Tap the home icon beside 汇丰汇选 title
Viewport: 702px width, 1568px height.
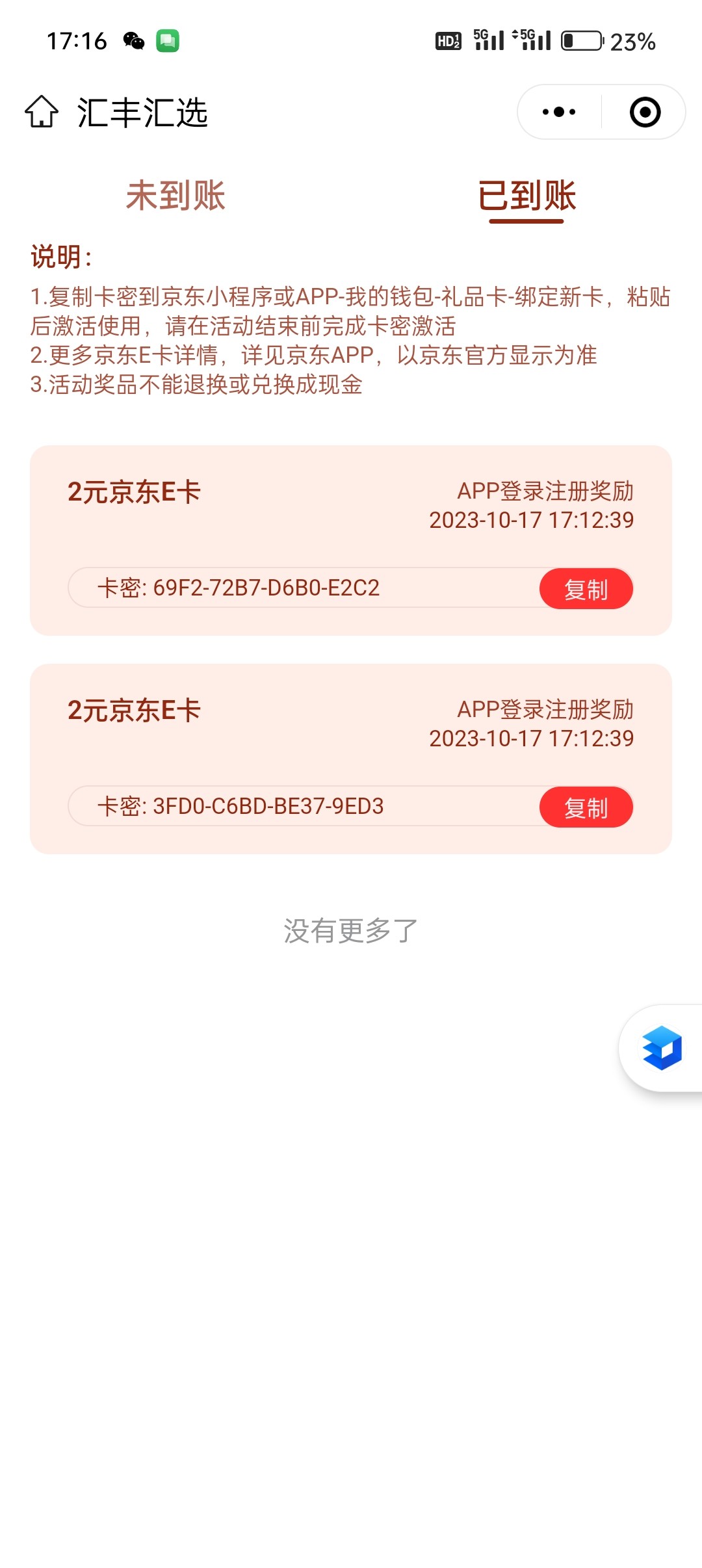[42, 113]
